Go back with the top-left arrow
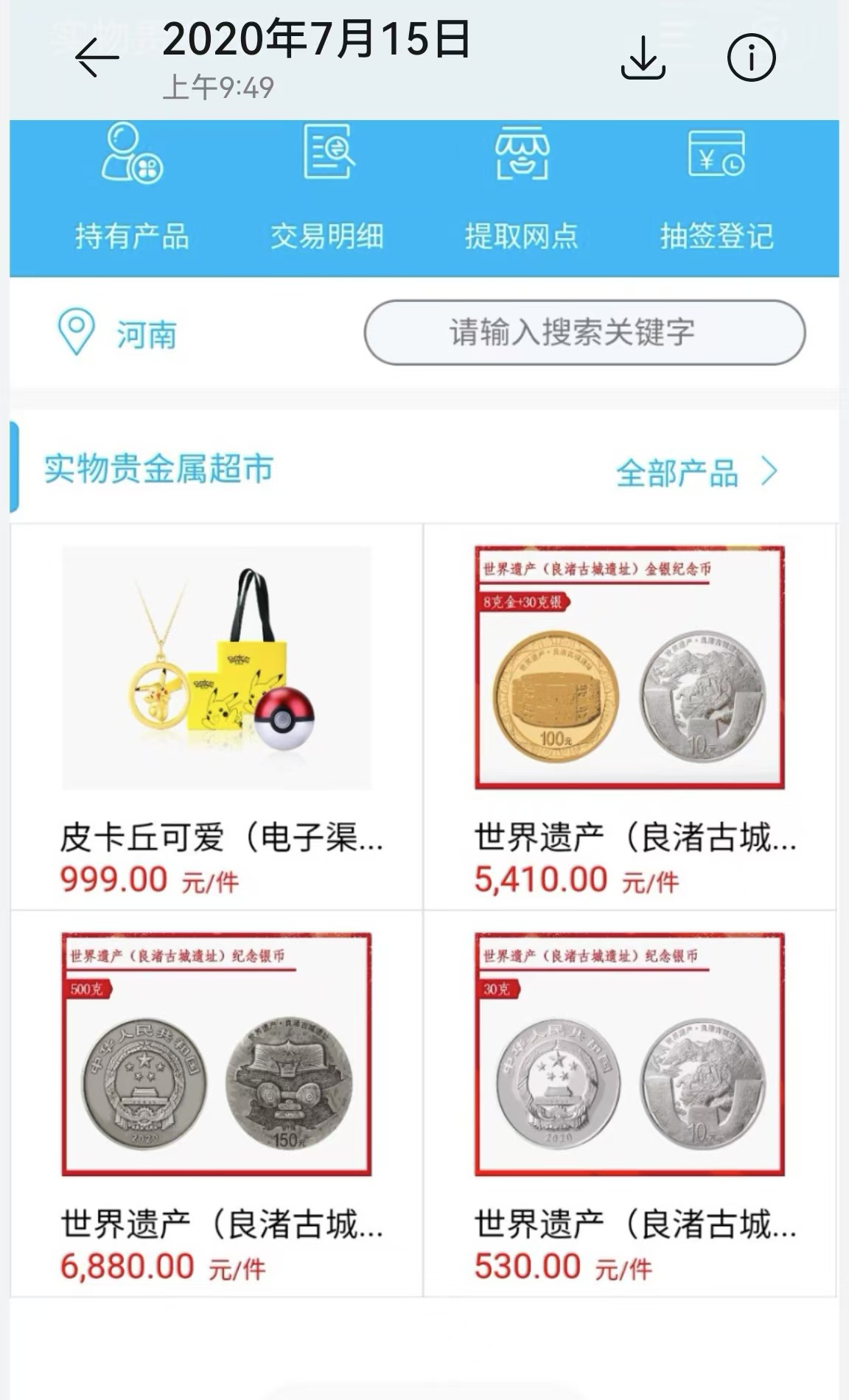 click(97, 57)
